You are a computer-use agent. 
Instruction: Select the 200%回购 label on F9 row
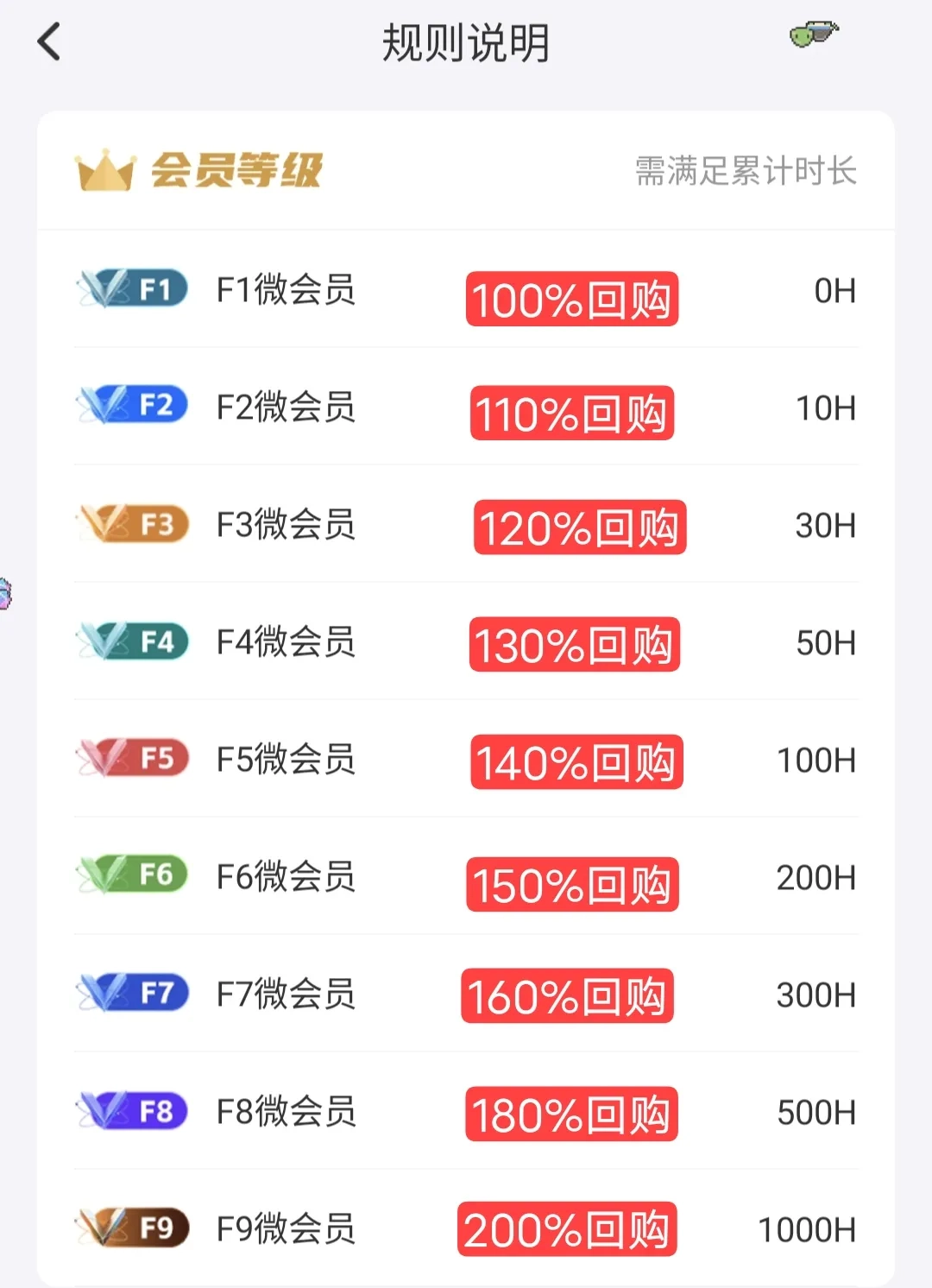(x=568, y=1228)
